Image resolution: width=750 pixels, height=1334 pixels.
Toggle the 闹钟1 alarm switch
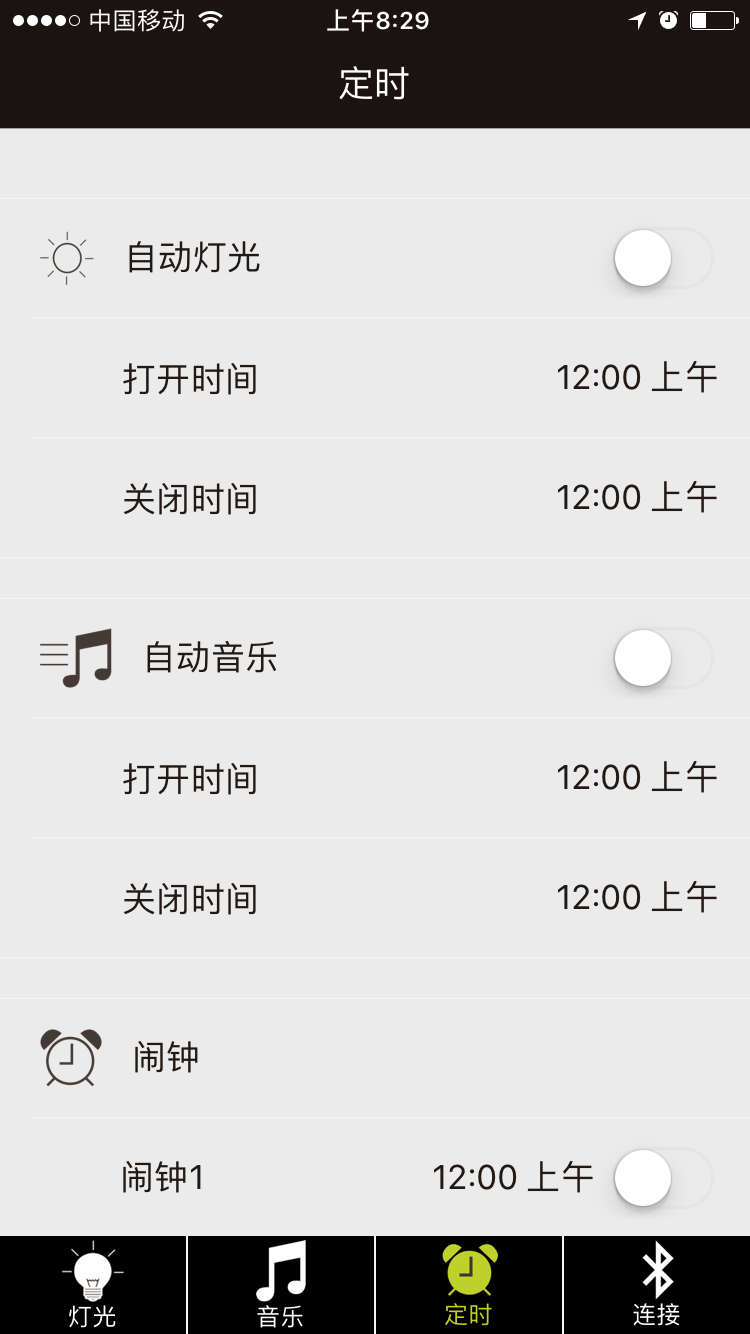663,1178
